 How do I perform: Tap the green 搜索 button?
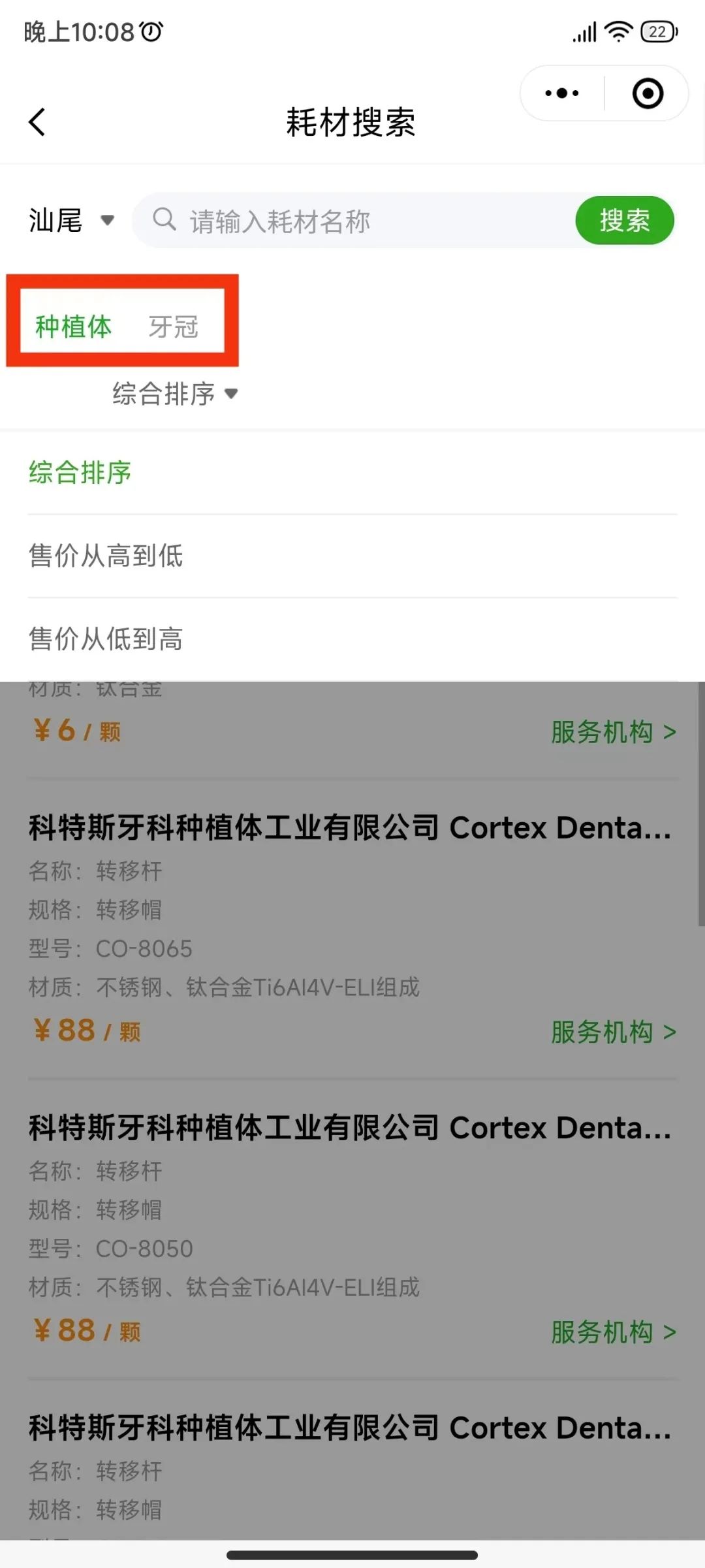coord(624,221)
